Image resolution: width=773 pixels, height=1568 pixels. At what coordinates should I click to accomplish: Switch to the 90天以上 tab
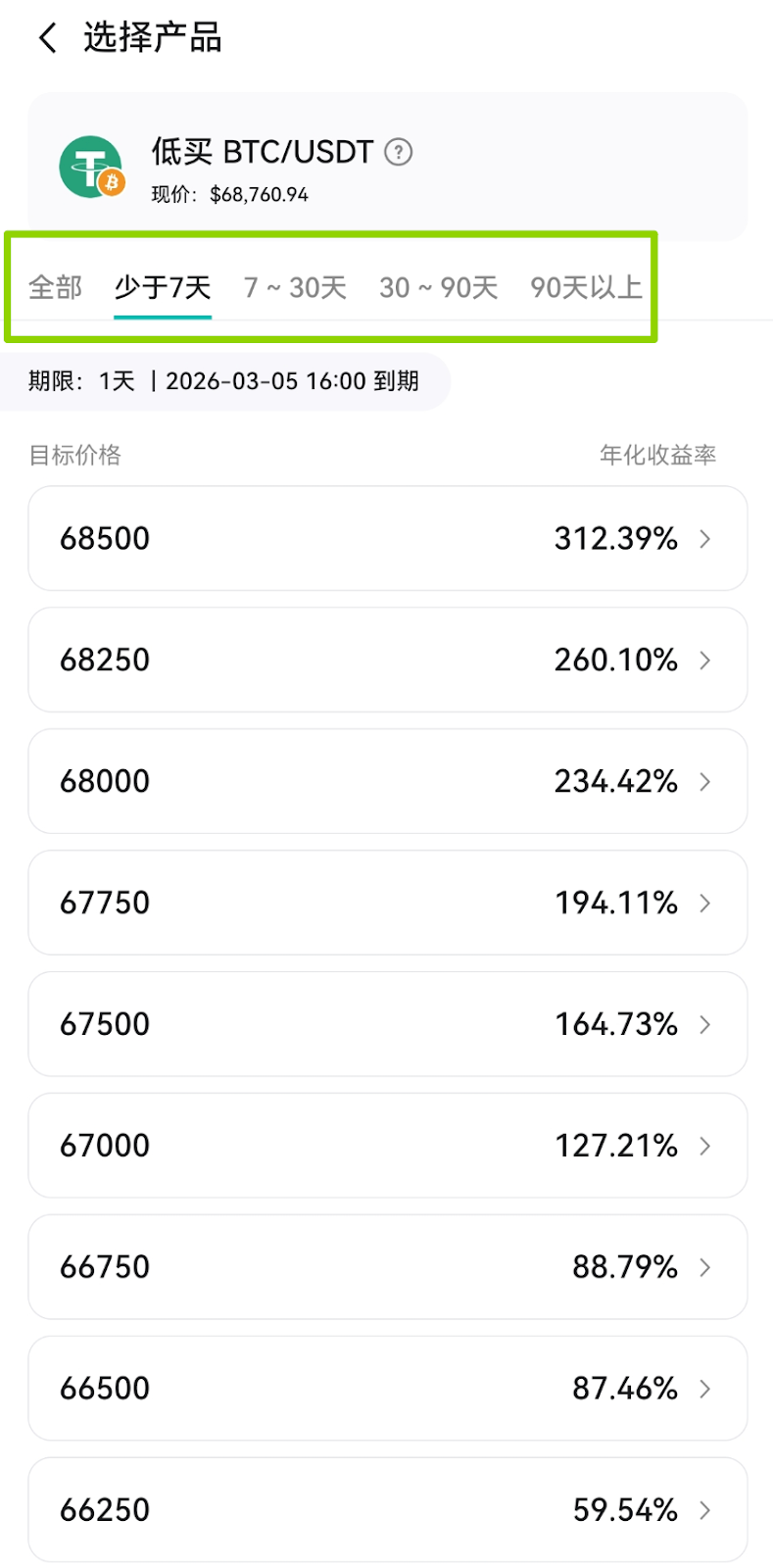pyautogui.click(x=587, y=287)
